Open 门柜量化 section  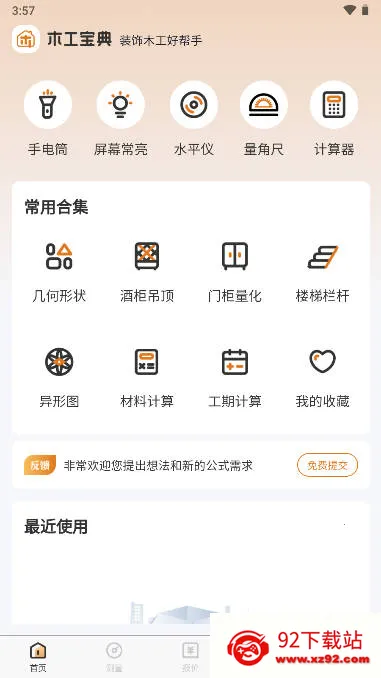235,272
